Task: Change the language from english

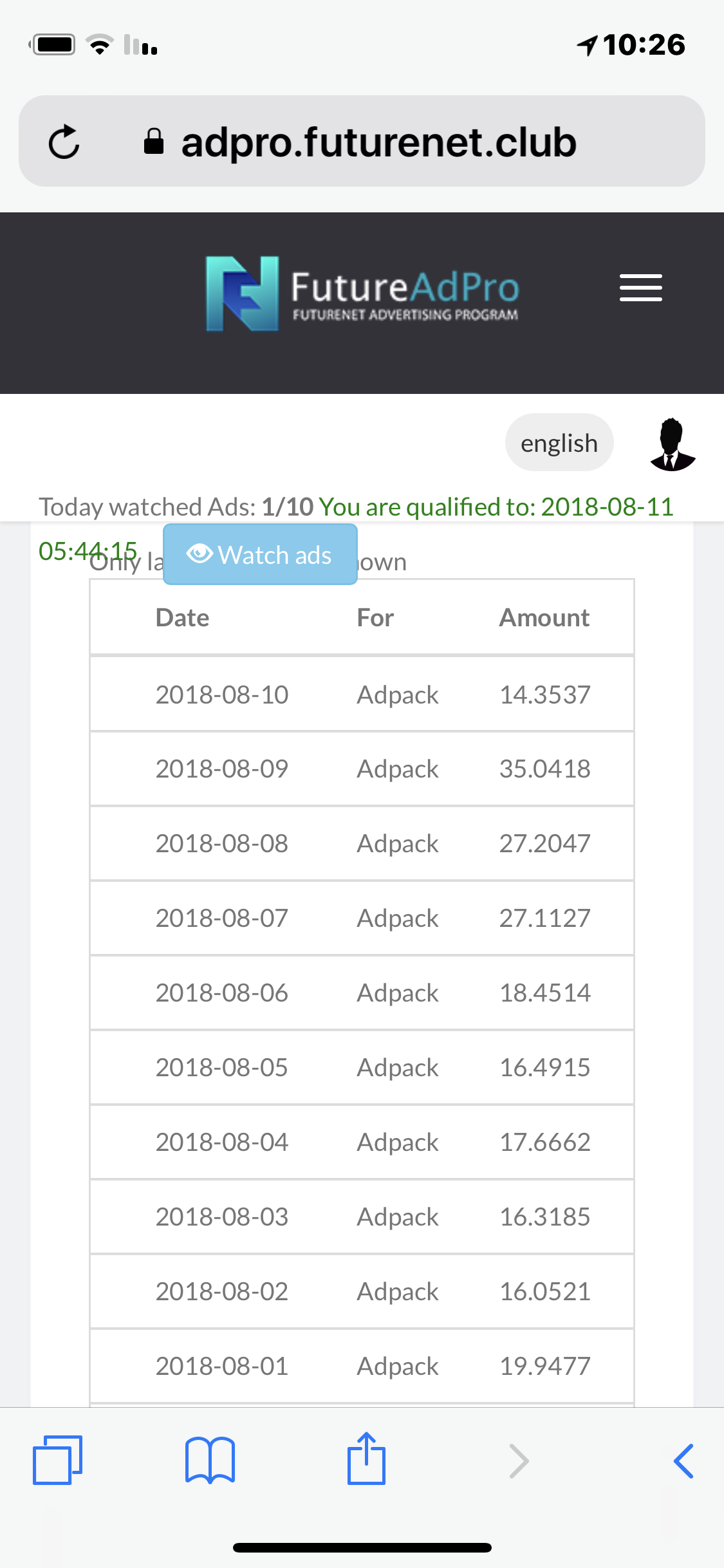Action: pos(559,443)
